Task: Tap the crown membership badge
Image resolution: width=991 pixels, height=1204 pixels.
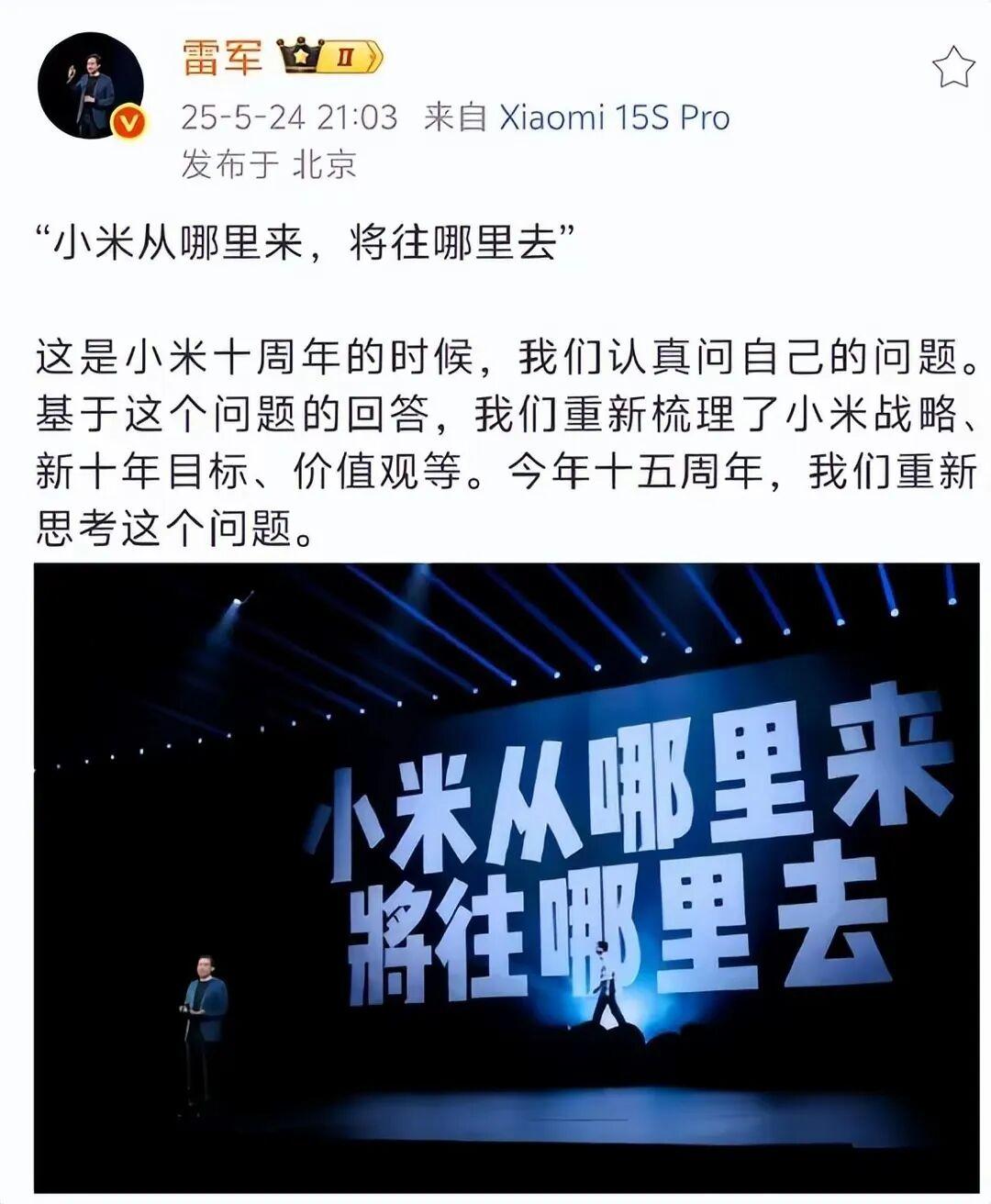Action: coord(329,57)
